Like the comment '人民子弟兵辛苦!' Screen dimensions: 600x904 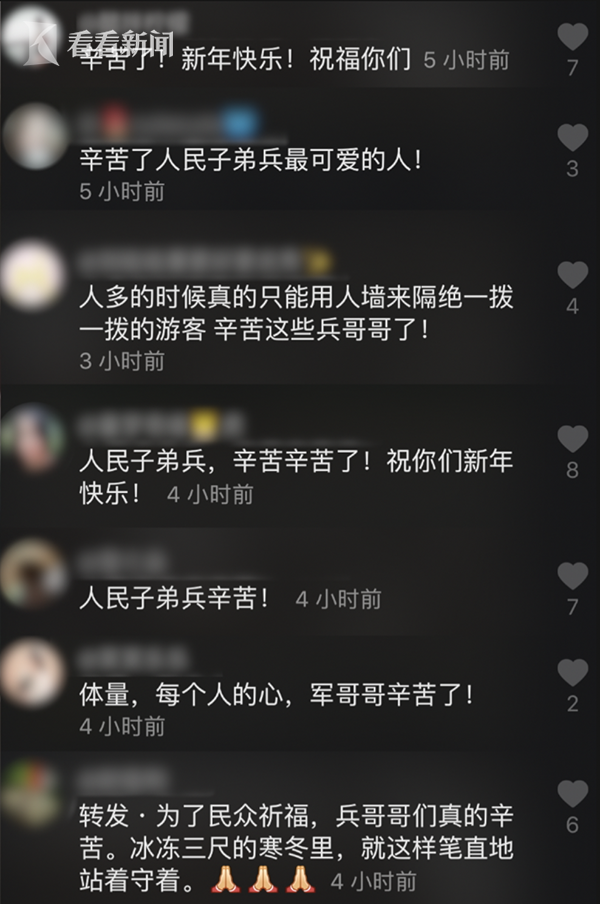pos(572,575)
